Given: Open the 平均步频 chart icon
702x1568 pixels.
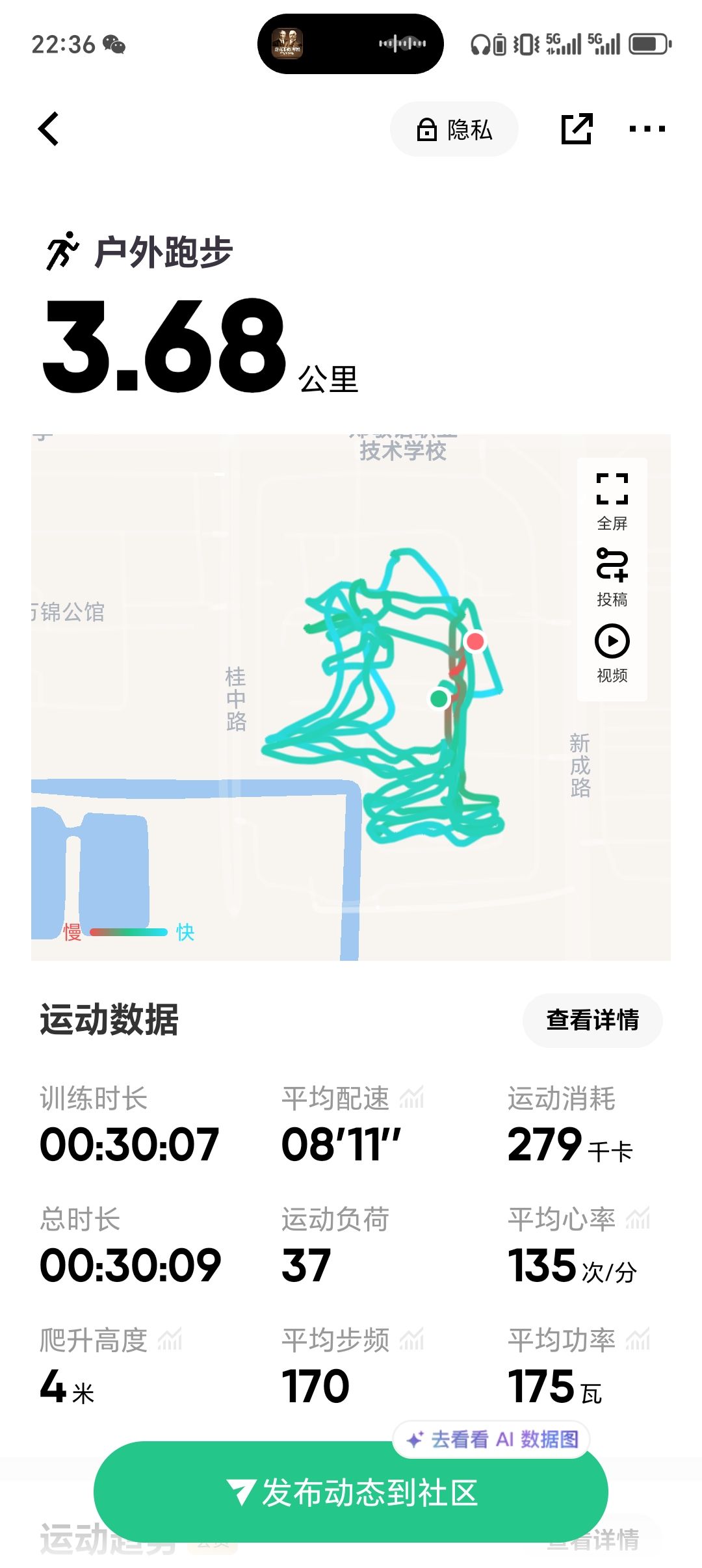Looking at the screenshot, I should [x=411, y=1340].
